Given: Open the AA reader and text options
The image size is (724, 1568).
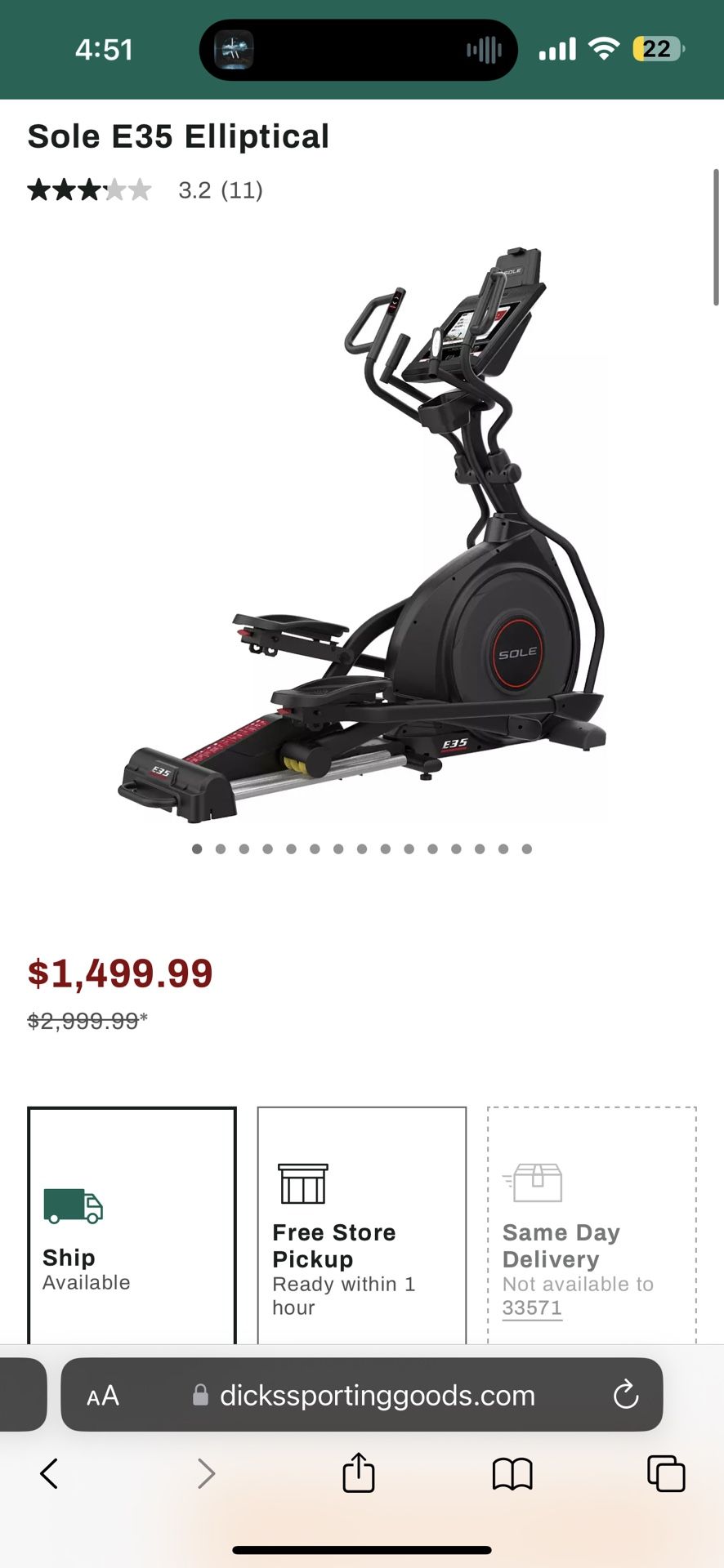Looking at the screenshot, I should 103,1396.
